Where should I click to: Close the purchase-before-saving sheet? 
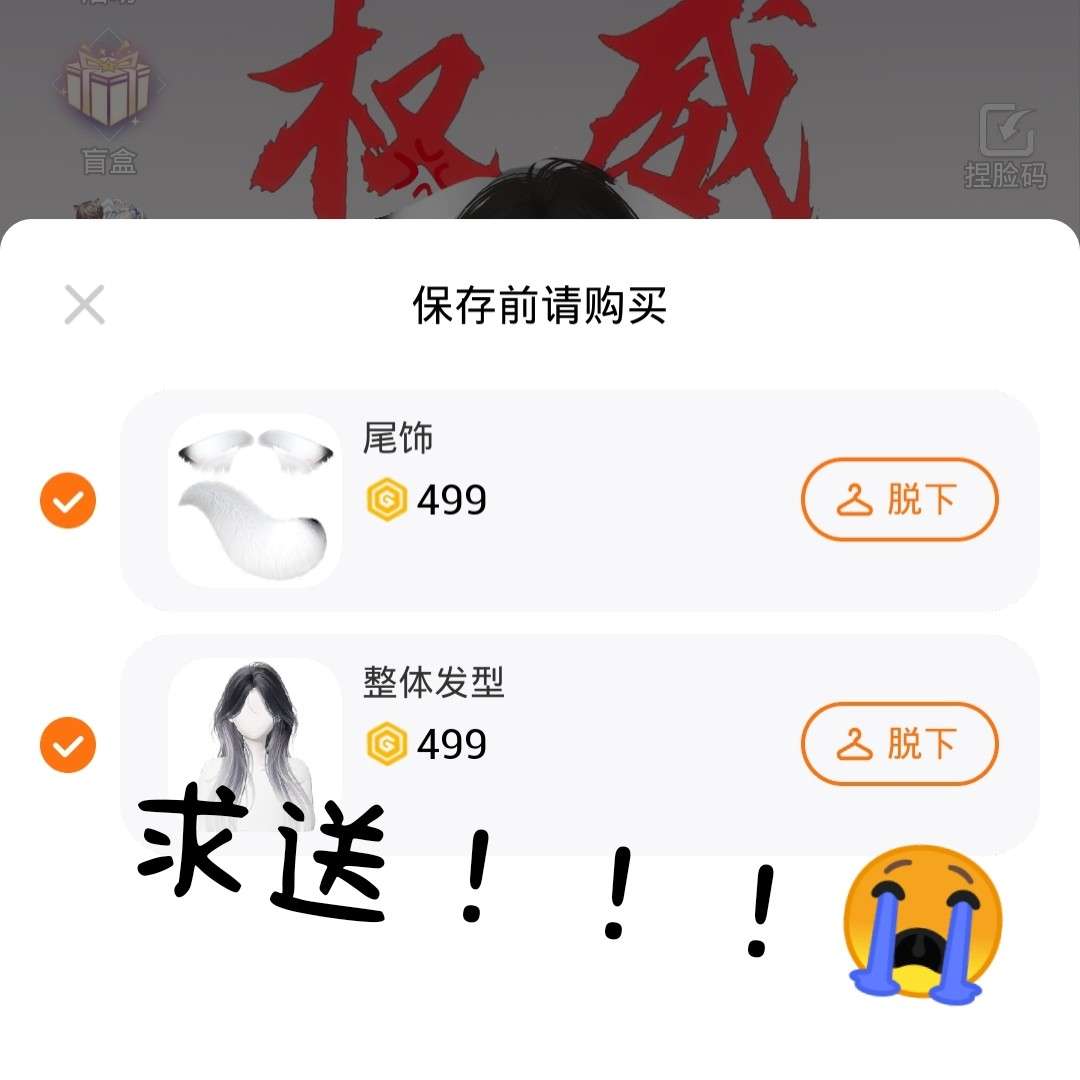(84, 304)
